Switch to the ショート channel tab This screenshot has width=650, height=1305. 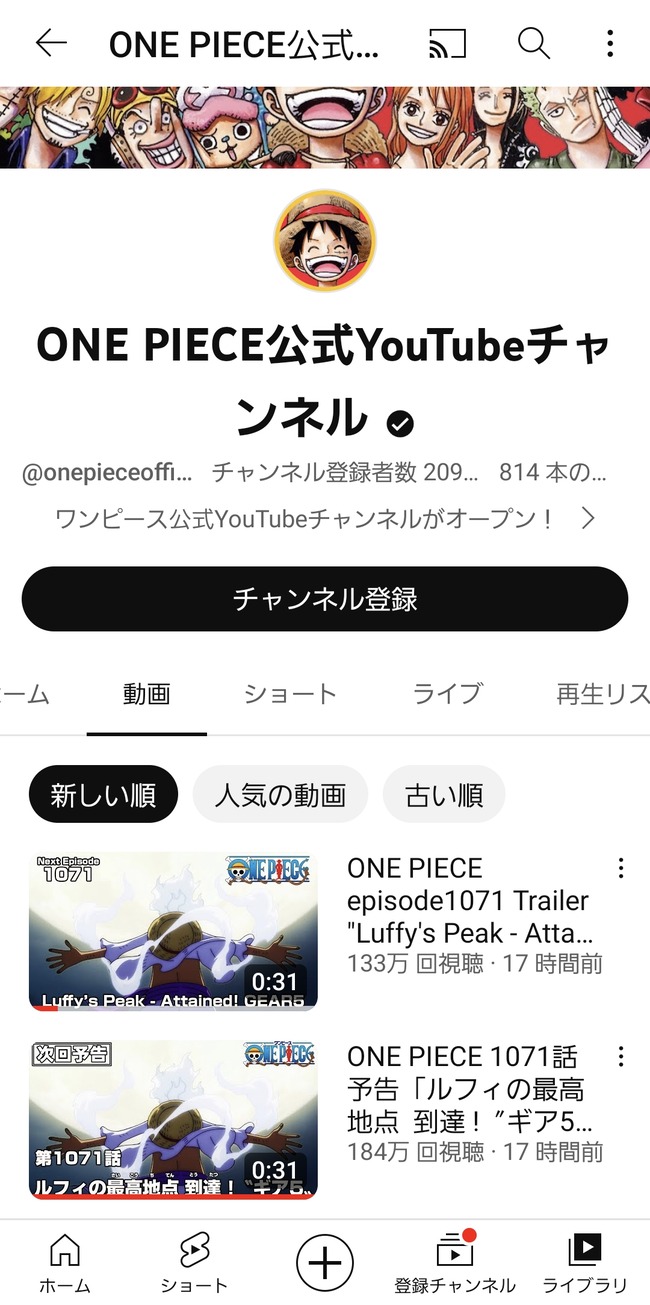(290, 694)
